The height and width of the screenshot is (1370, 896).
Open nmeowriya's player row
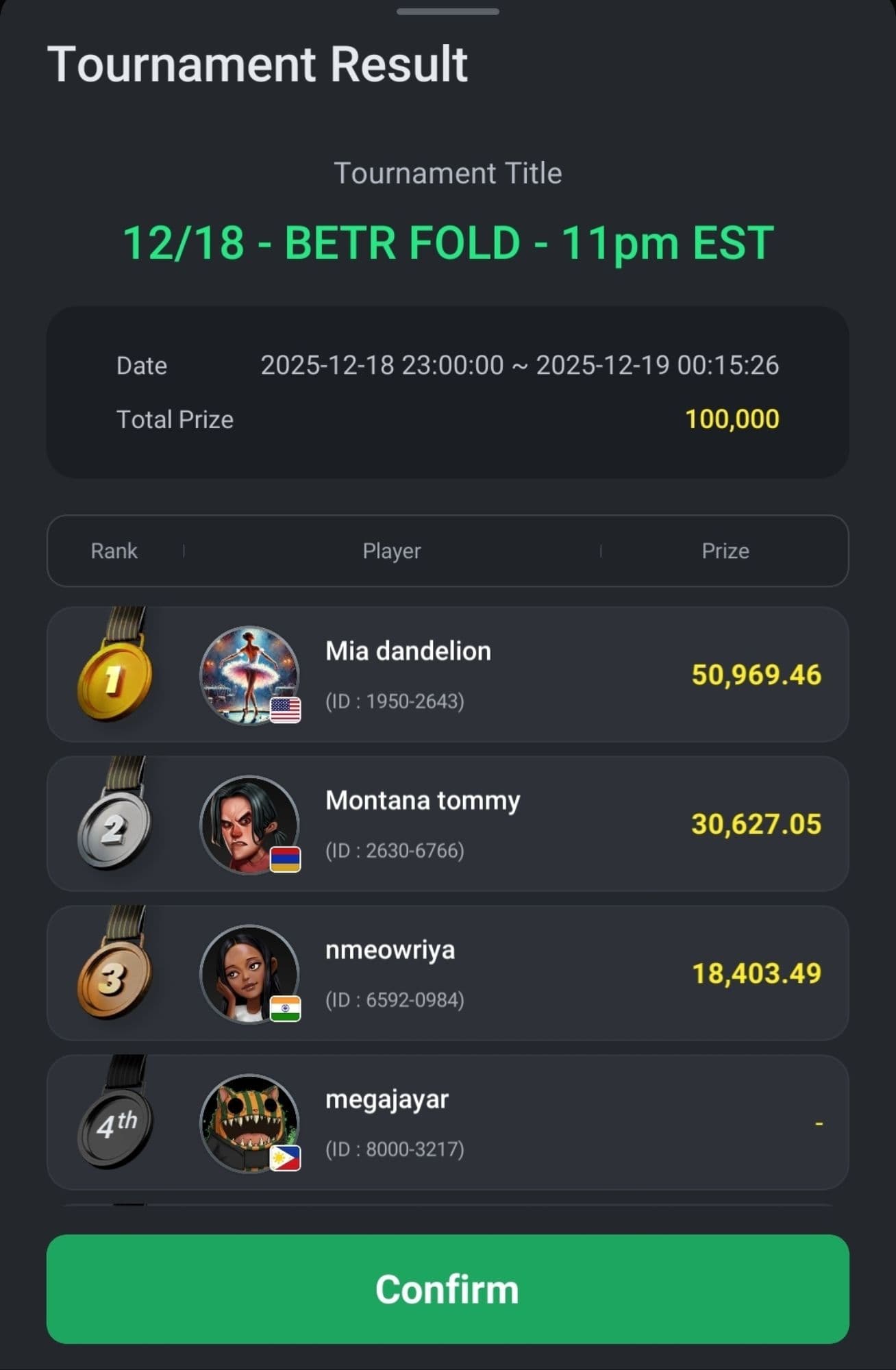[x=447, y=973]
